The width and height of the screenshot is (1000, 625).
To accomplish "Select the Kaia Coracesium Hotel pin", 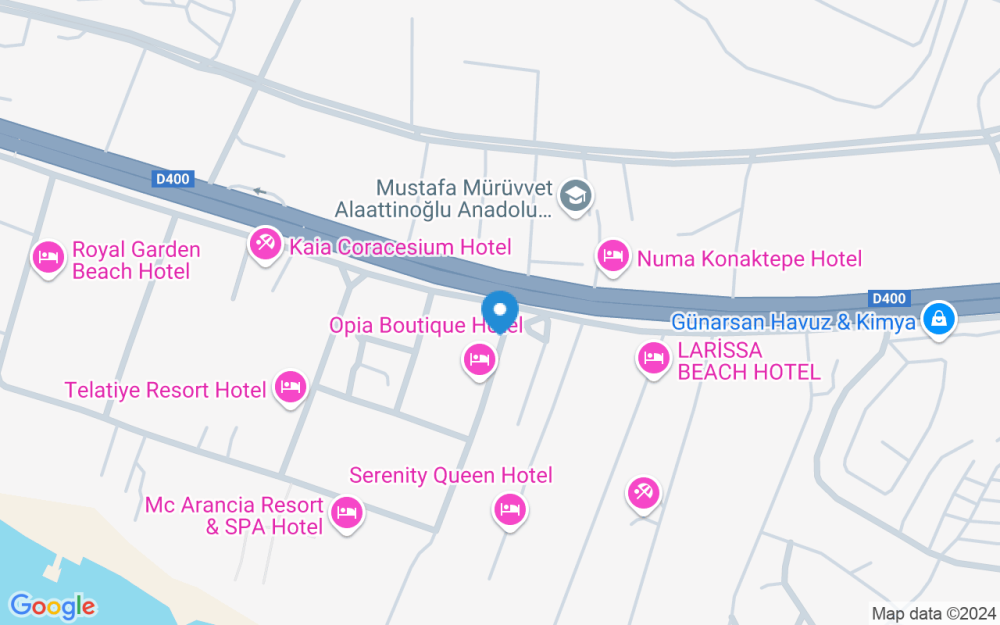I will [x=265, y=243].
